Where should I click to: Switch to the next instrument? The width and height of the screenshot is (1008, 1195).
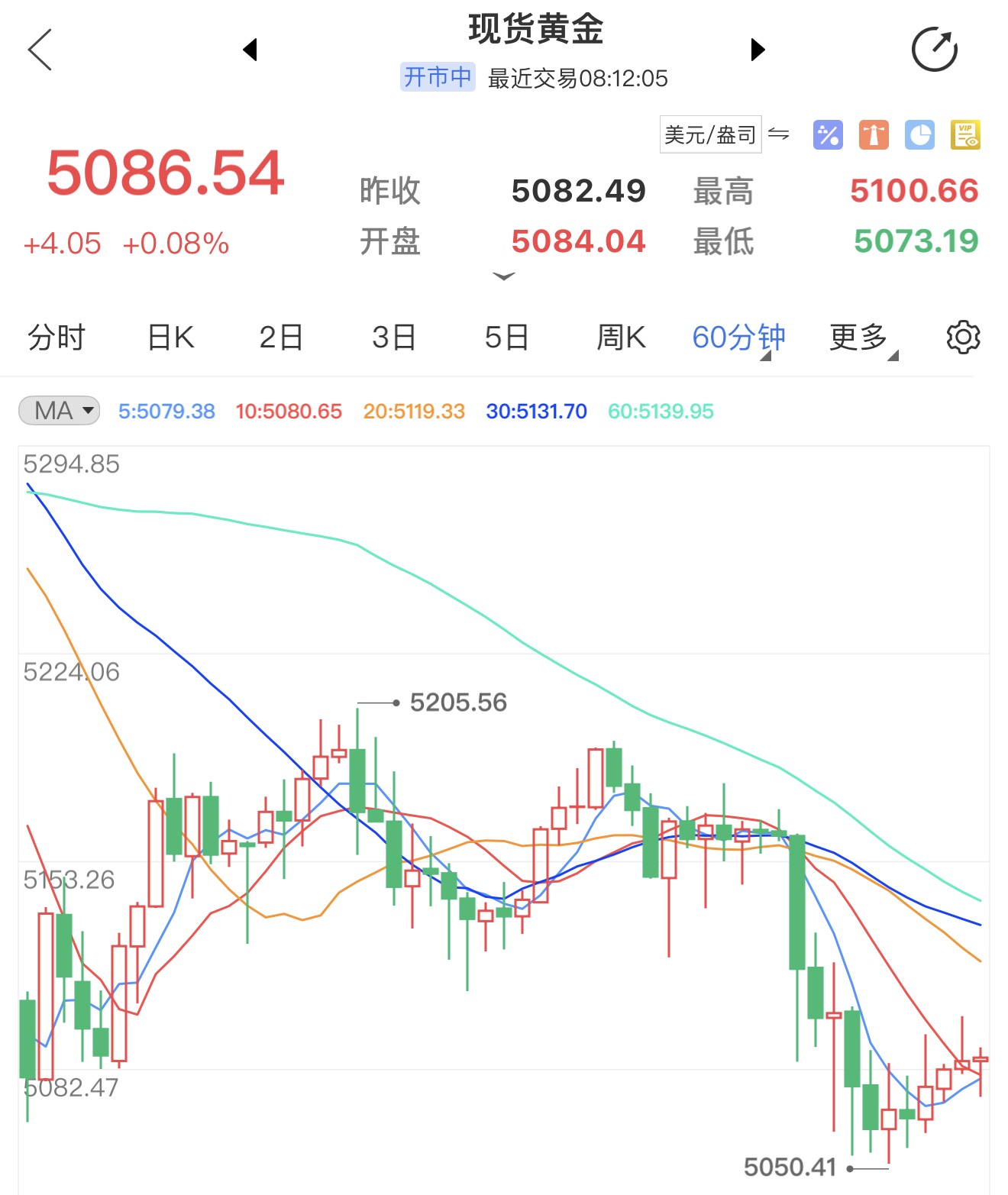[x=757, y=50]
